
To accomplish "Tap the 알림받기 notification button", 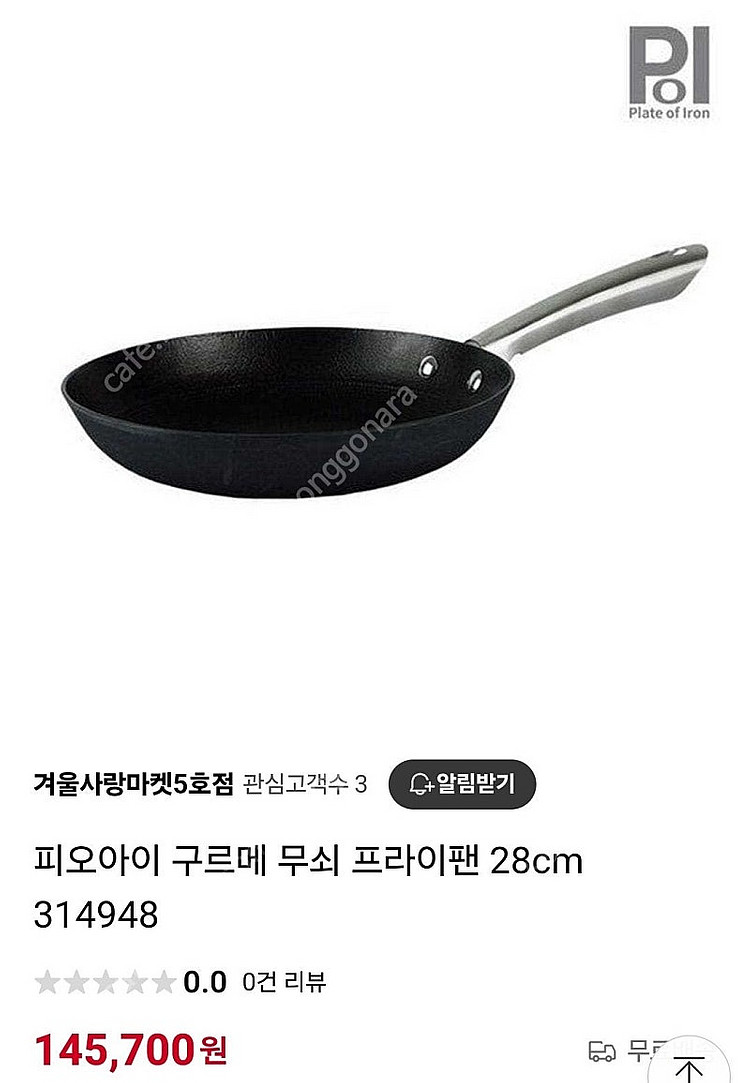I will coord(462,784).
